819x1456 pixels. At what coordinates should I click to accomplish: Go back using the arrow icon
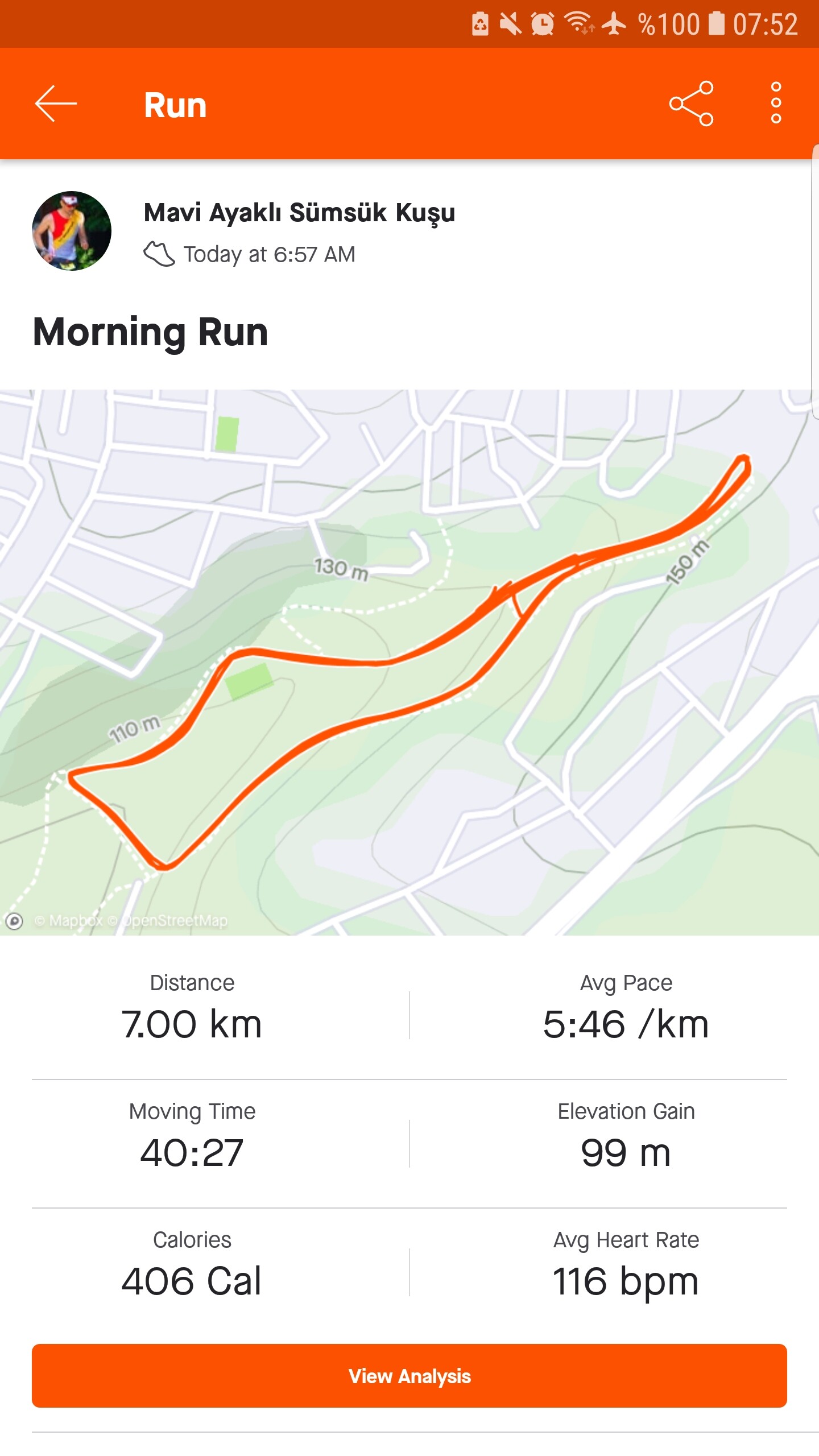click(56, 104)
